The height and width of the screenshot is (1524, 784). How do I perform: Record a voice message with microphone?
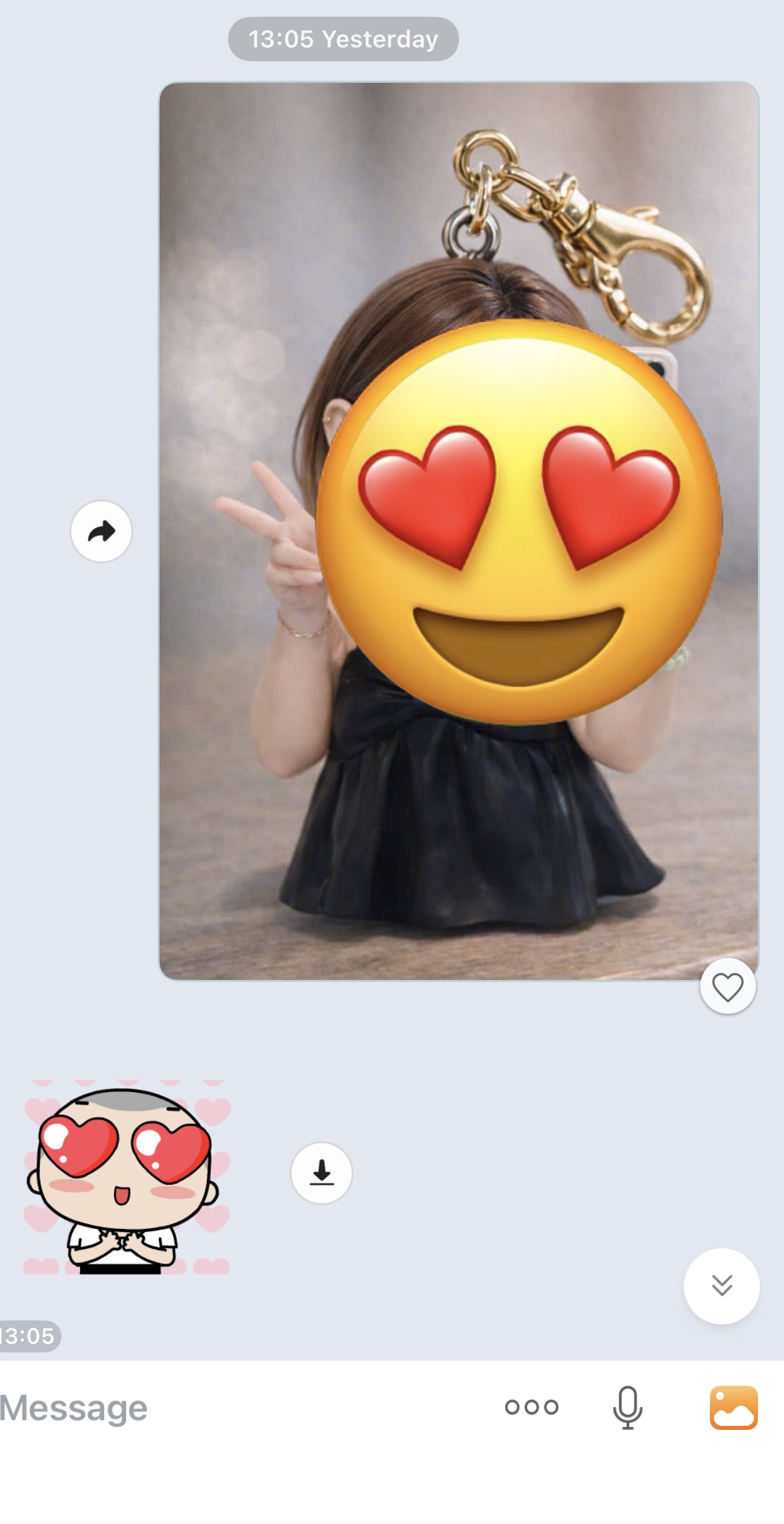coord(627,1407)
